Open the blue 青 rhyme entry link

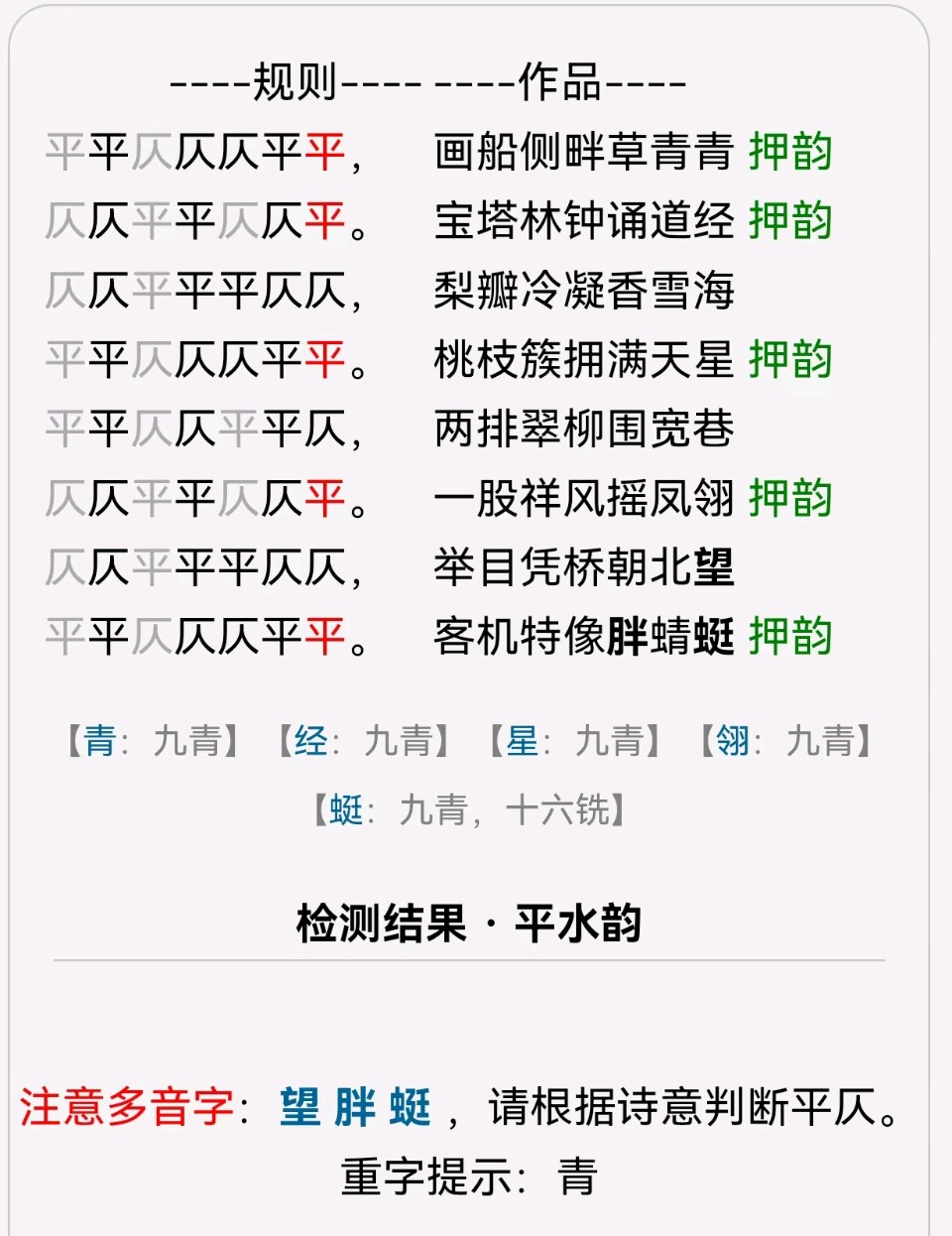click(99, 741)
